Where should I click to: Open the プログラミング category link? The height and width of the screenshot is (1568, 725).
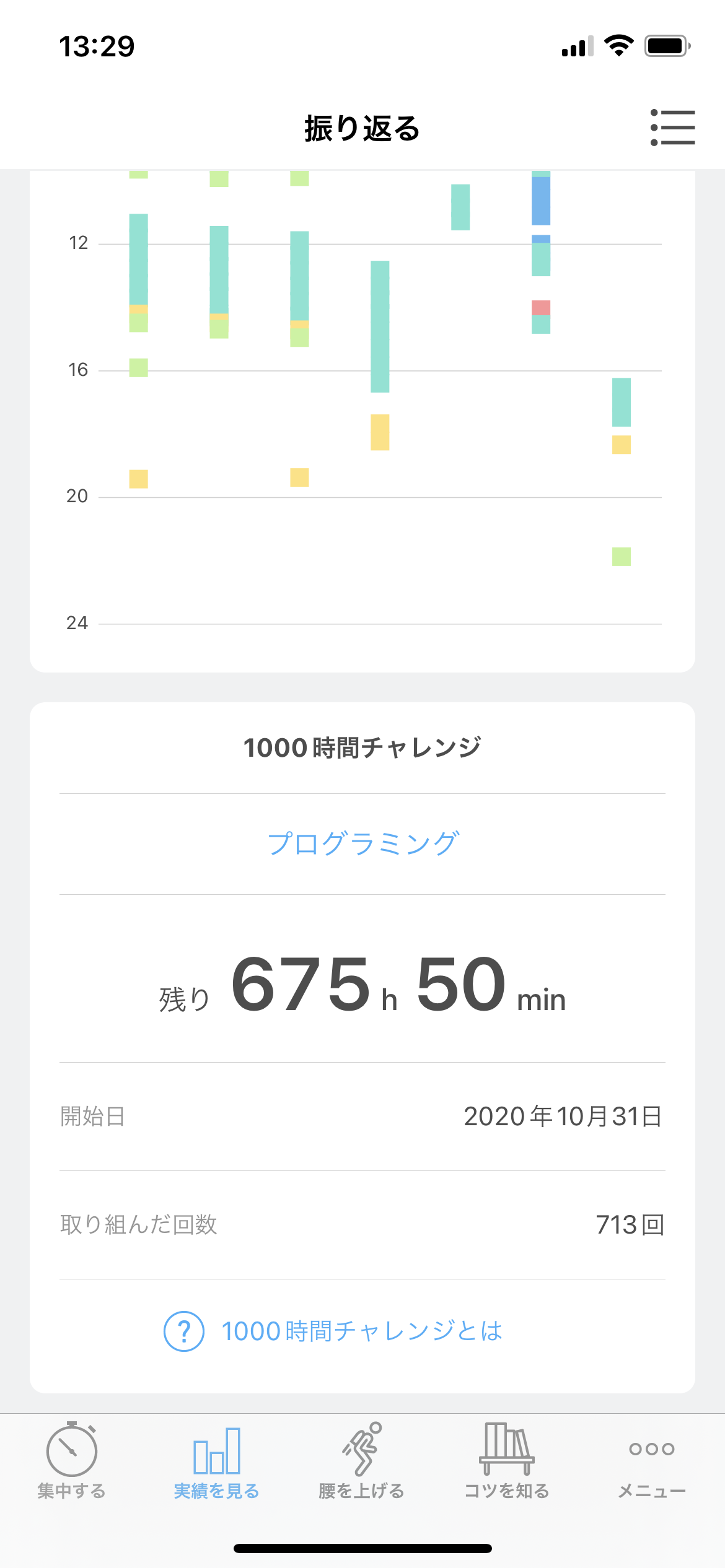click(362, 842)
